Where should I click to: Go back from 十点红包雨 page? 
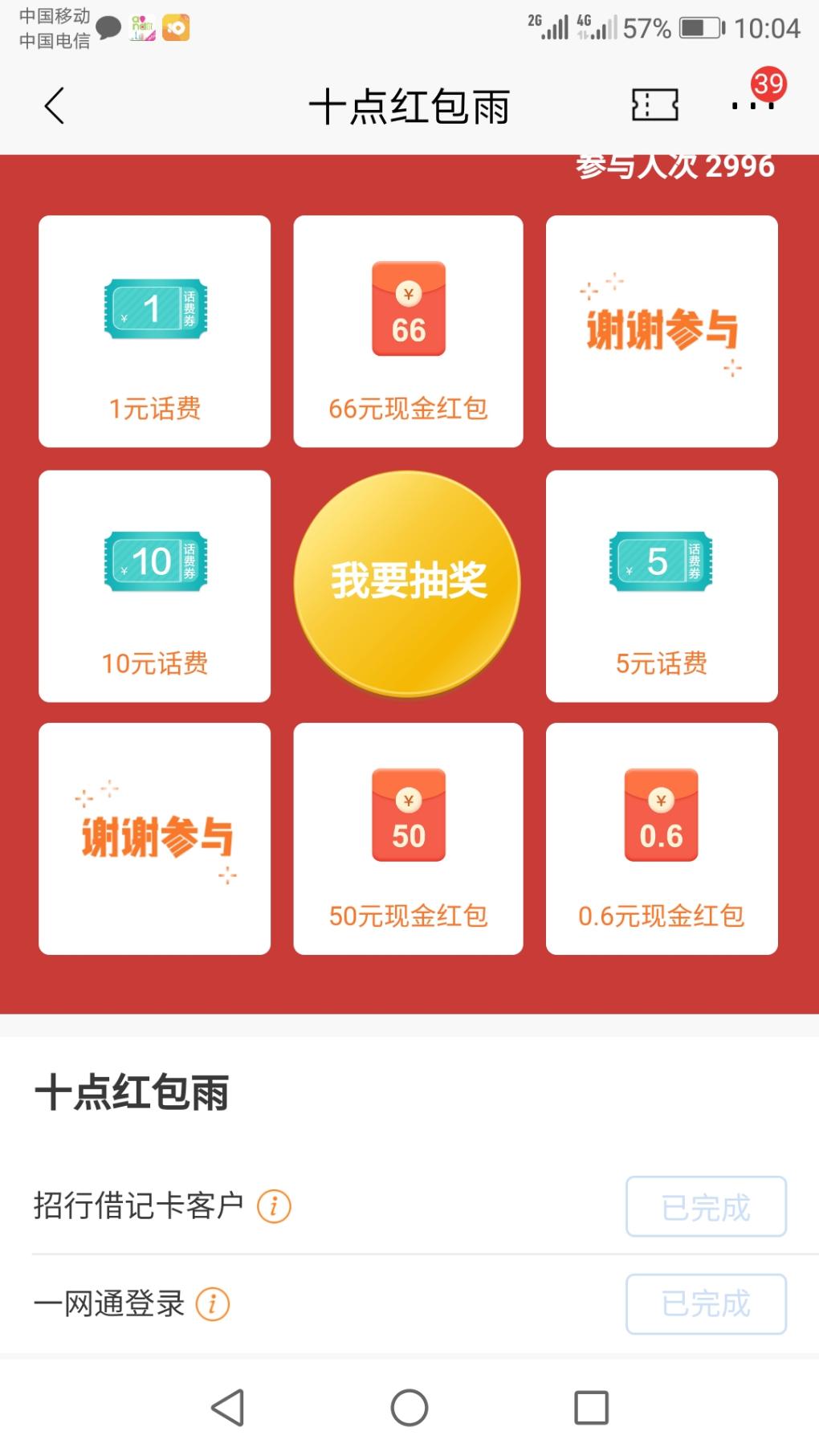click(x=55, y=106)
